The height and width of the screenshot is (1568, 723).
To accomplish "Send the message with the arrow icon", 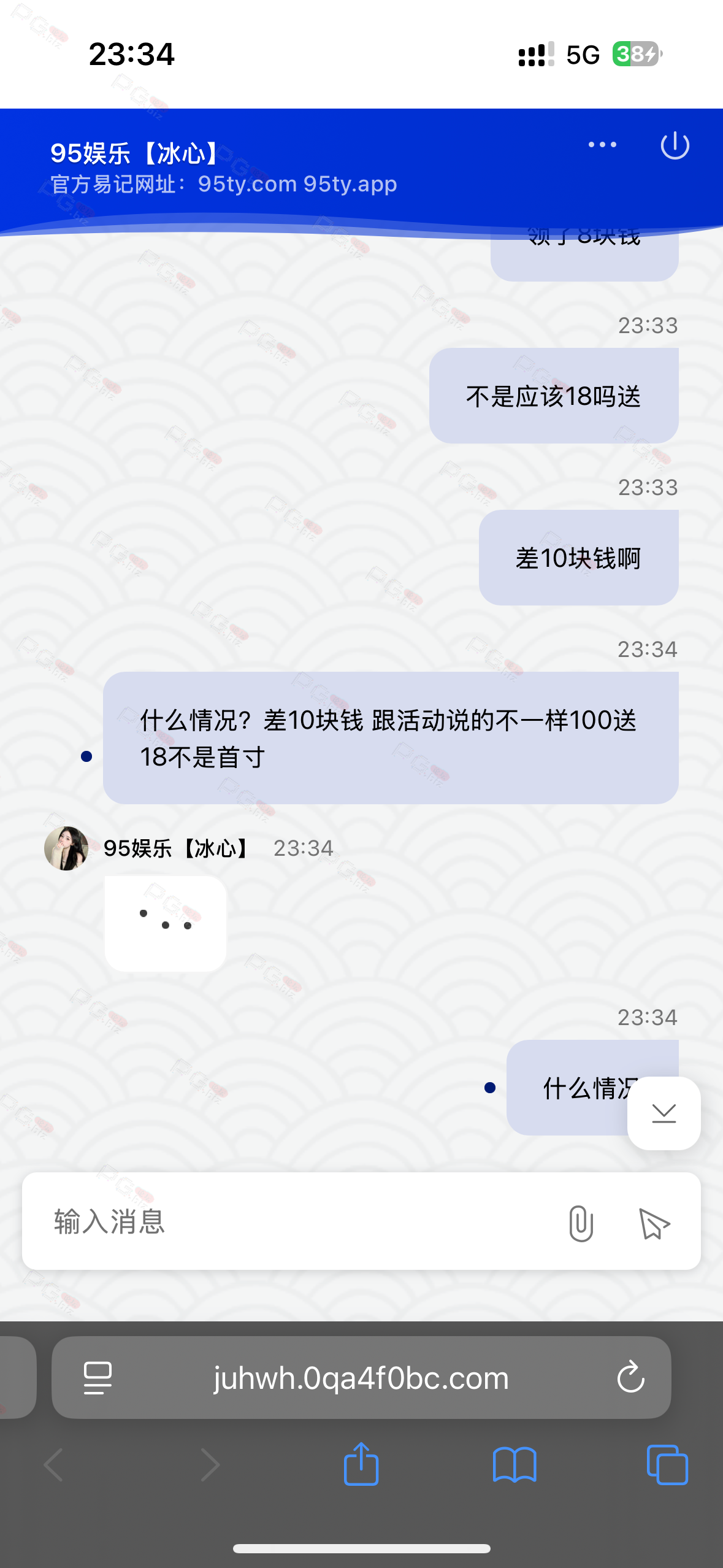I will (x=654, y=1223).
